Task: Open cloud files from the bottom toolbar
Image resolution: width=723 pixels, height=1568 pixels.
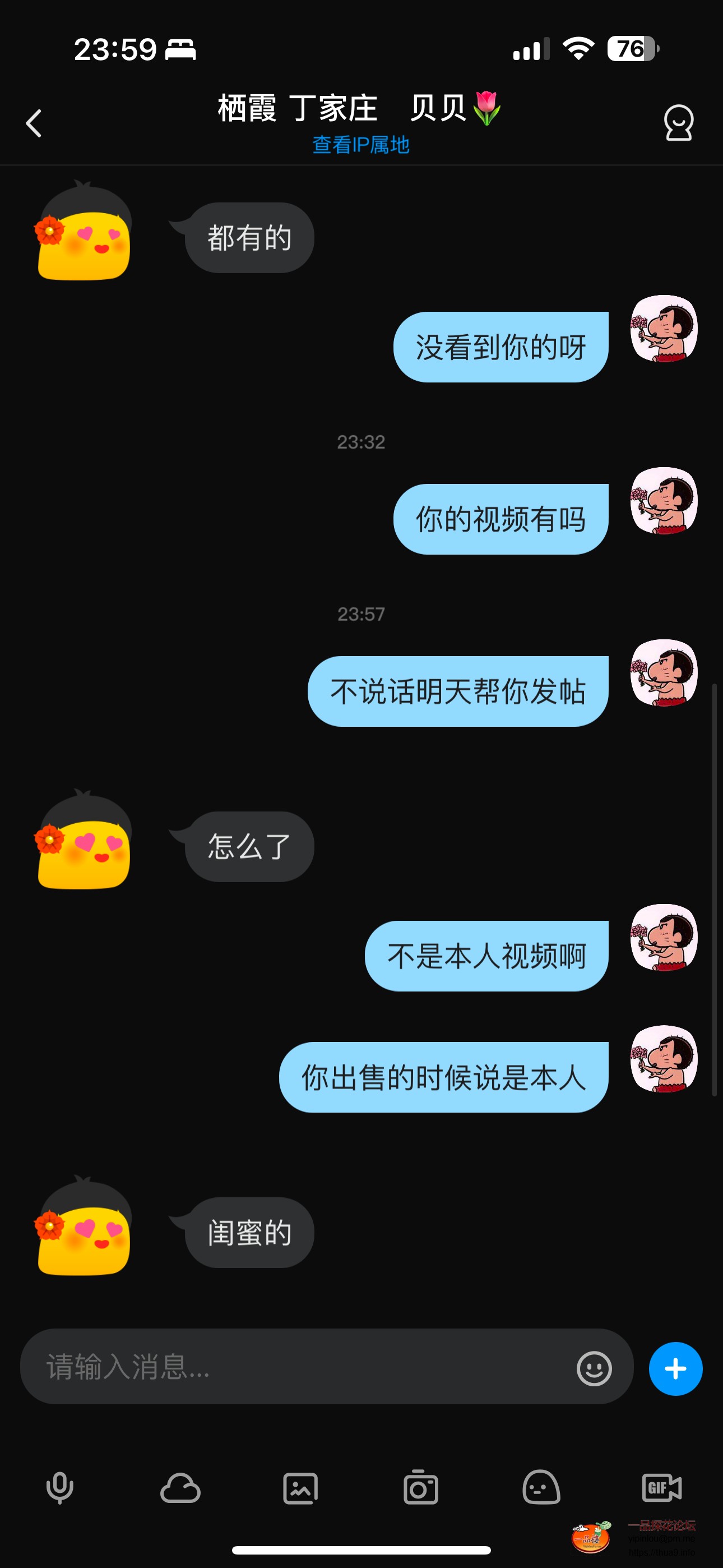Action: click(179, 1488)
